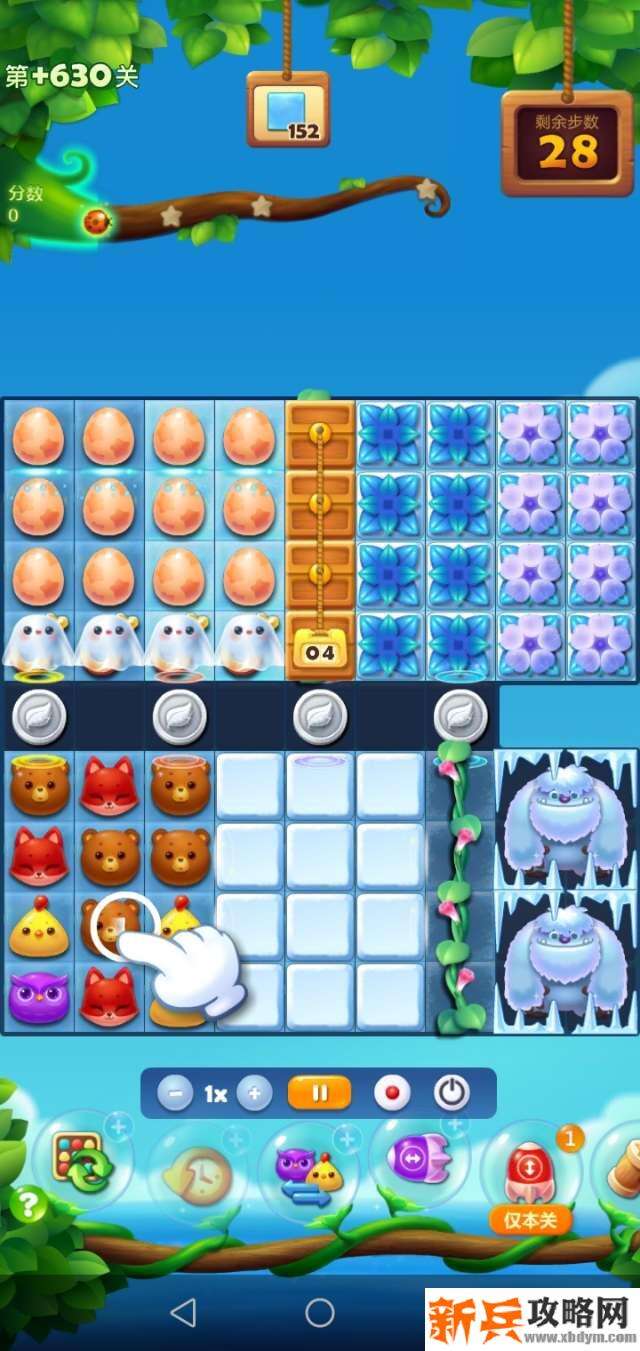The width and height of the screenshot is (640, 1351).
Task: Tap the power button in the toolbar
Action: (452, 1093)
